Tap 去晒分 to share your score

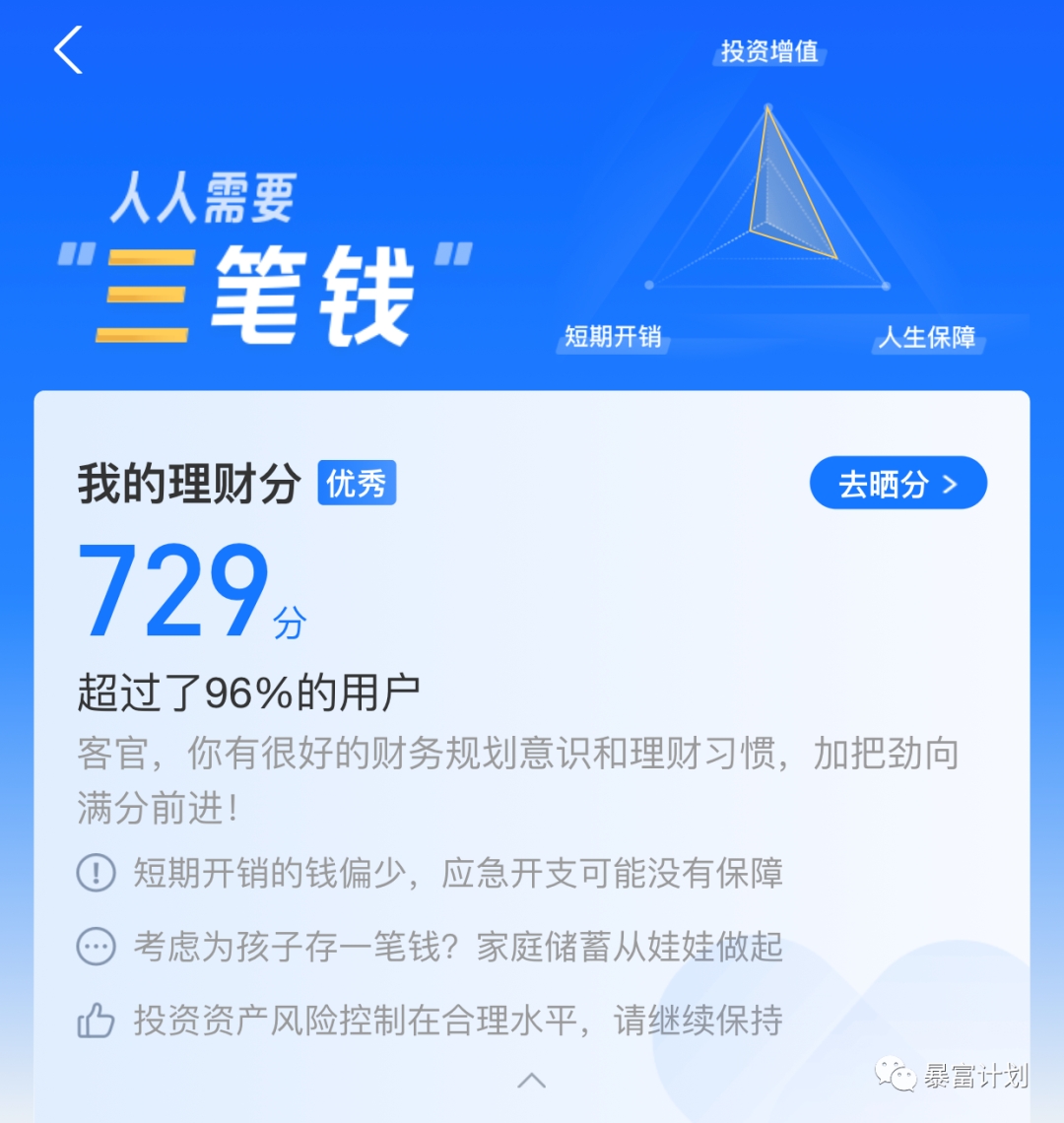898,484
